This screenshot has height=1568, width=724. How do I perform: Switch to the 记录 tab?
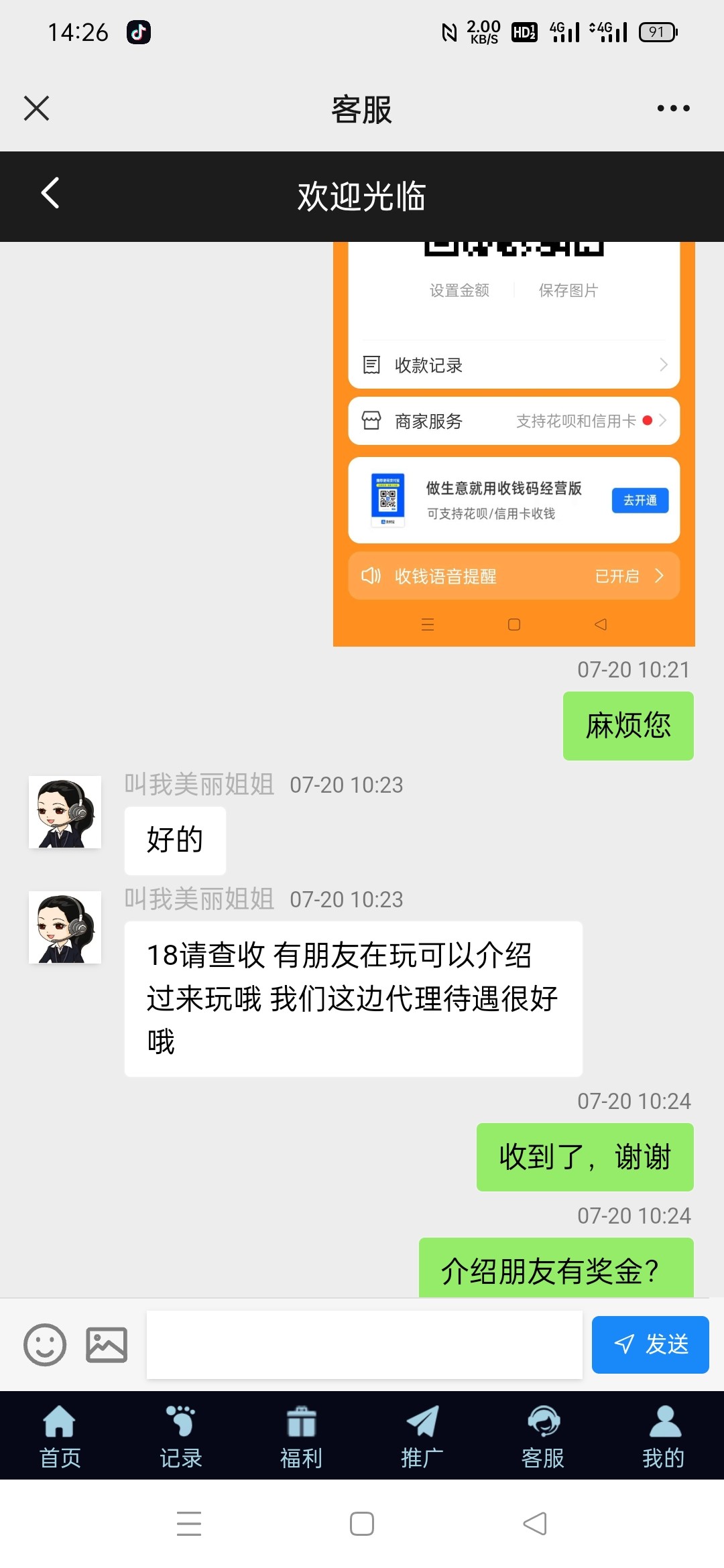[180, 1436]
